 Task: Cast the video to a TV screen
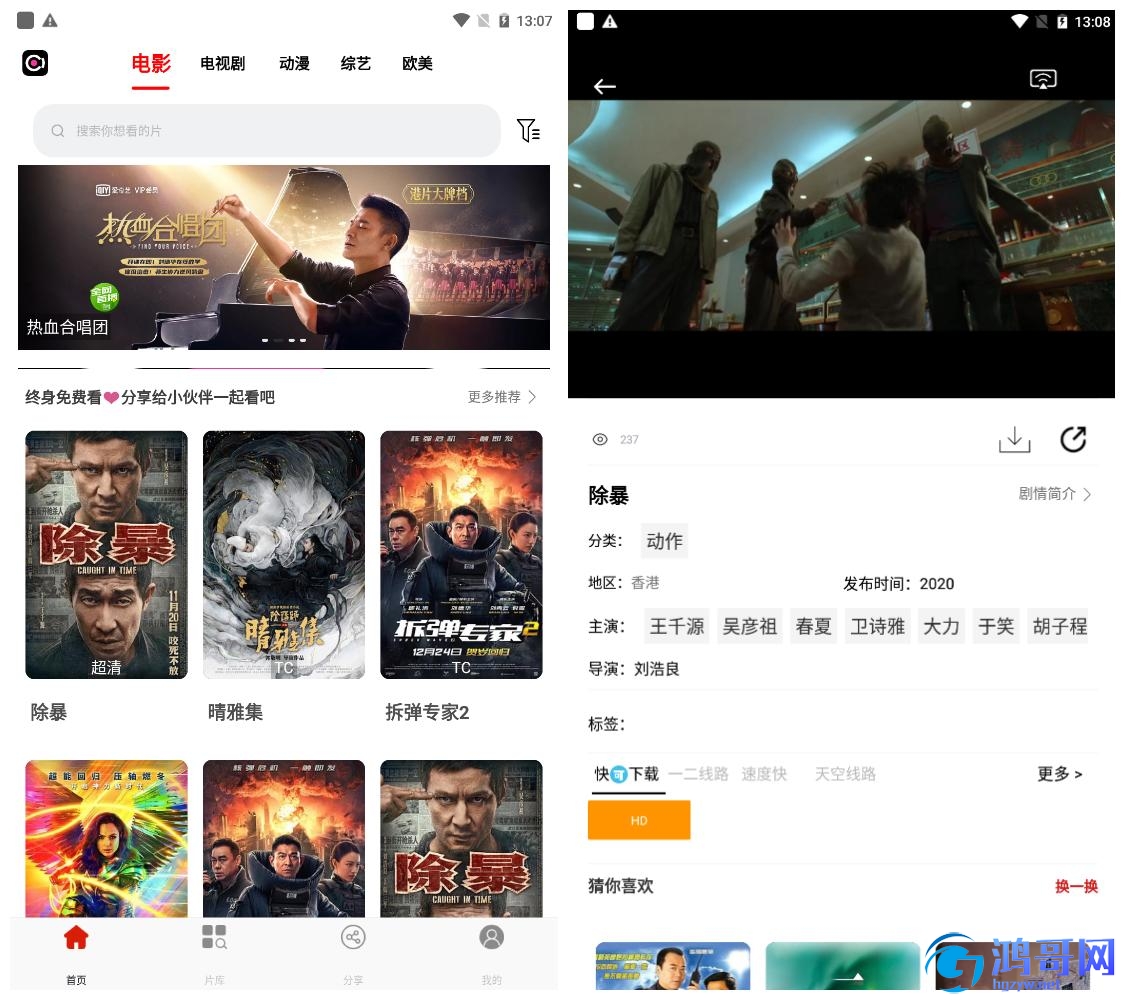1043,79
